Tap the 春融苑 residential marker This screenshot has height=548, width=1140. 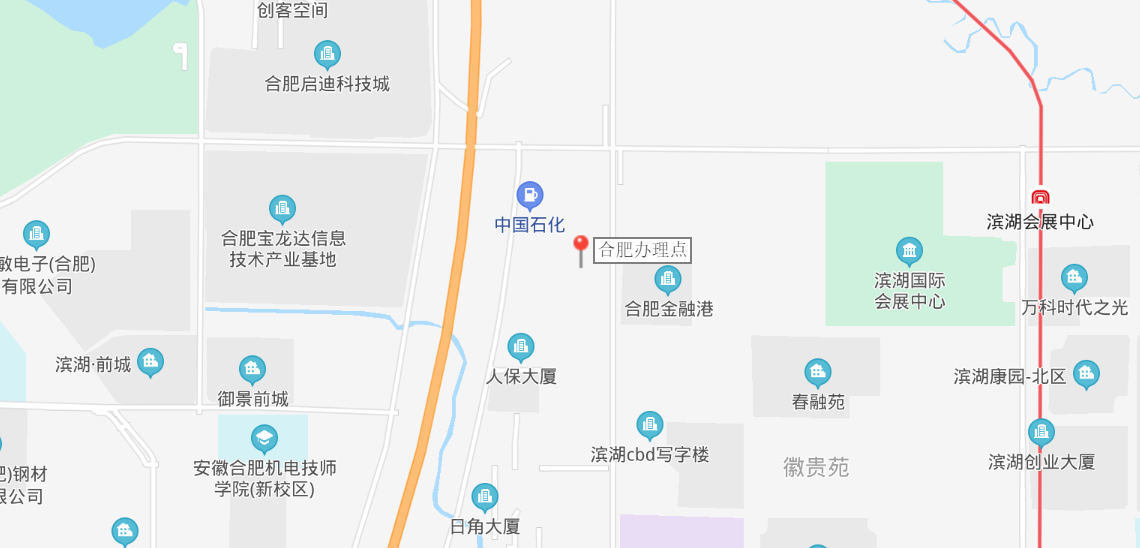(x=818, y=374)
